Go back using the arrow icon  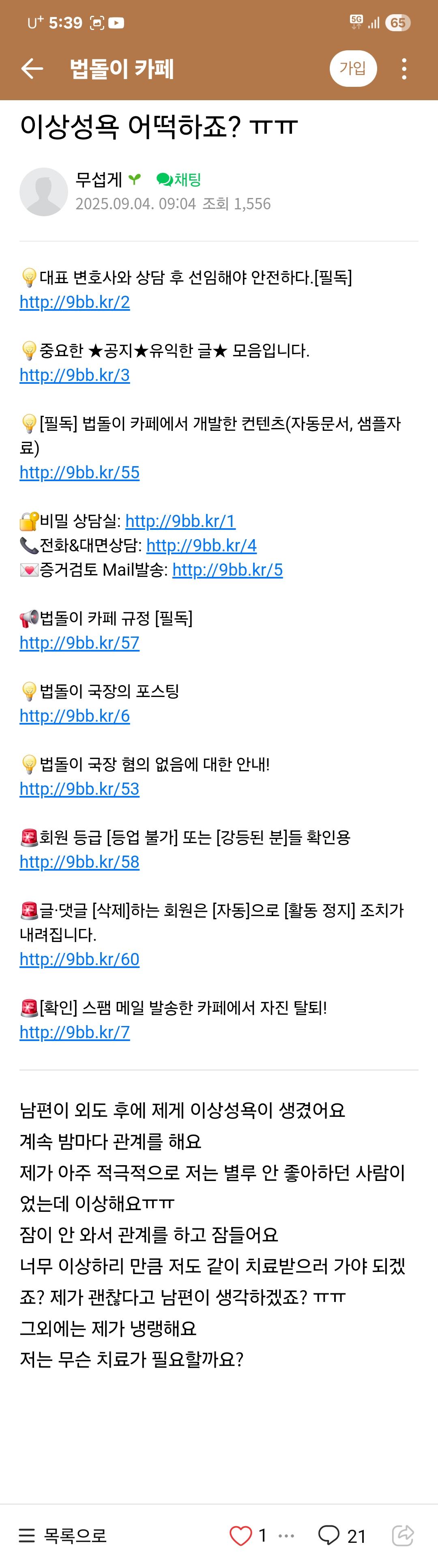[x=32, y=69]
